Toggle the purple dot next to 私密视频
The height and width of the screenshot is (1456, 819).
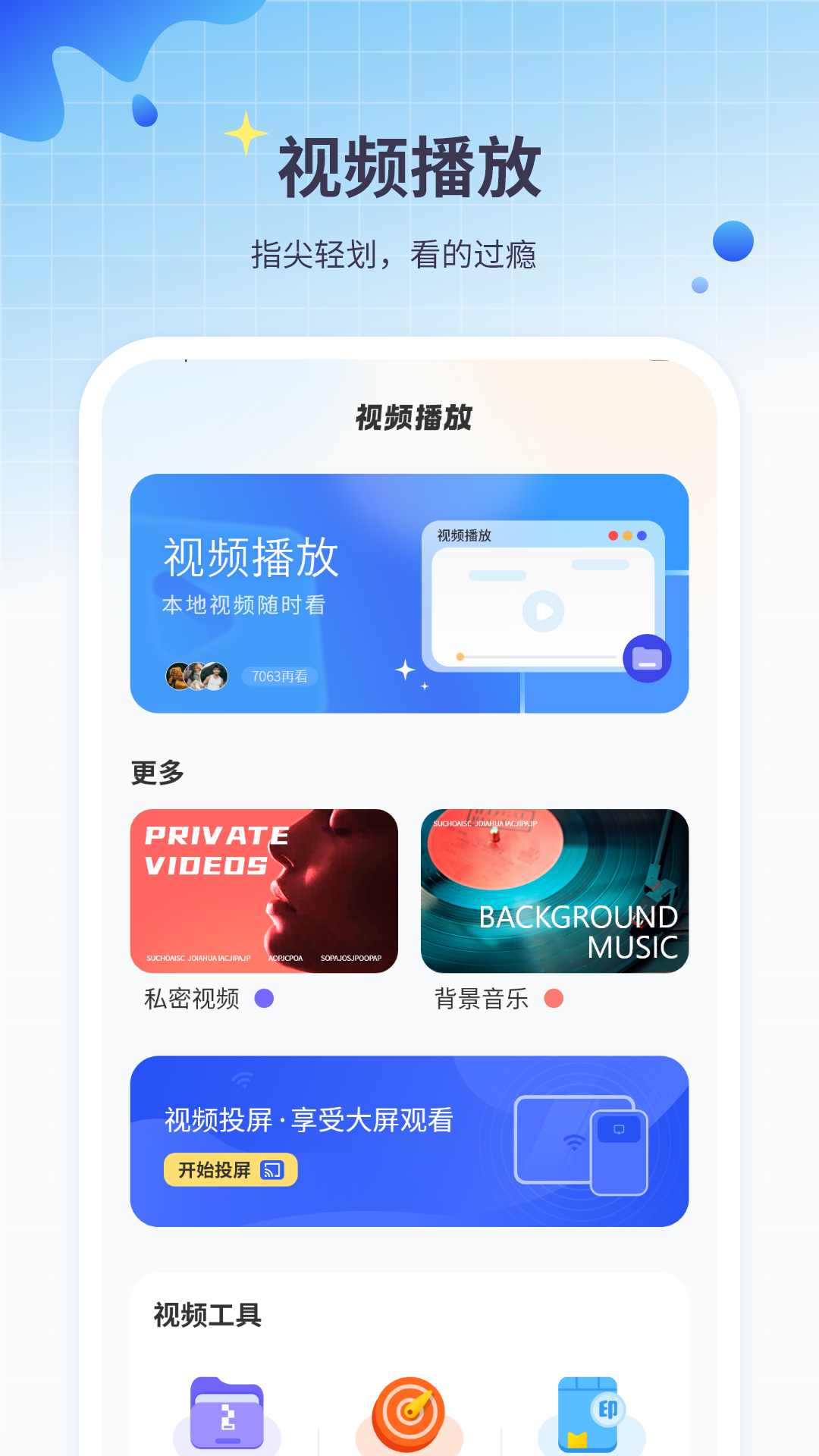click(x=262, y=999)
